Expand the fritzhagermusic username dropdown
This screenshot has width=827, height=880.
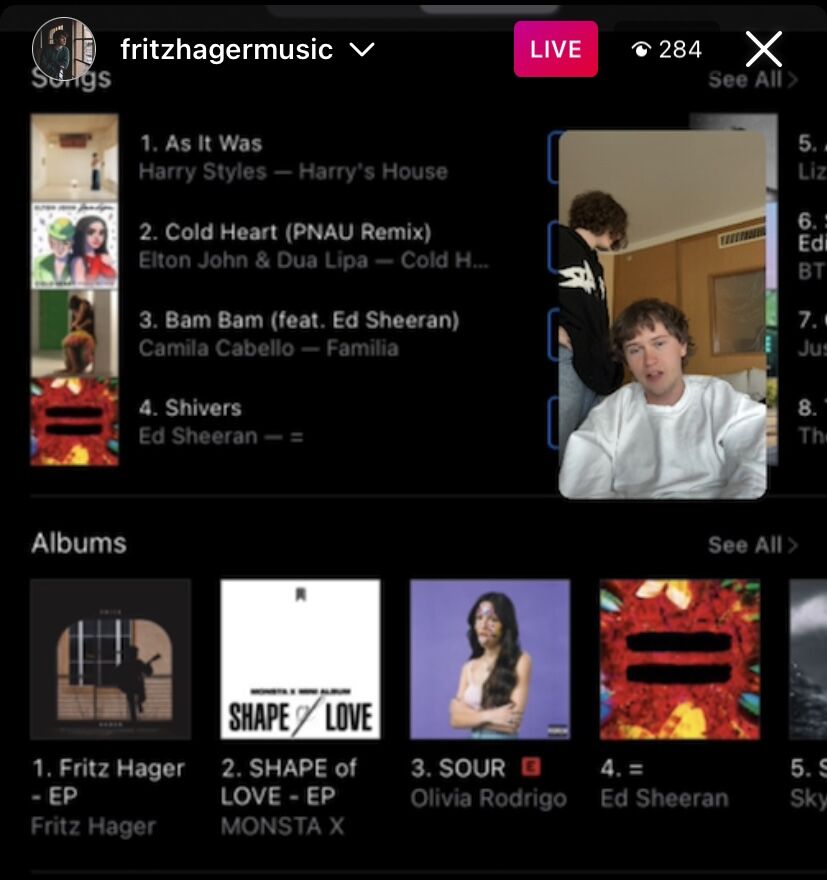click(x=362, y=50)
